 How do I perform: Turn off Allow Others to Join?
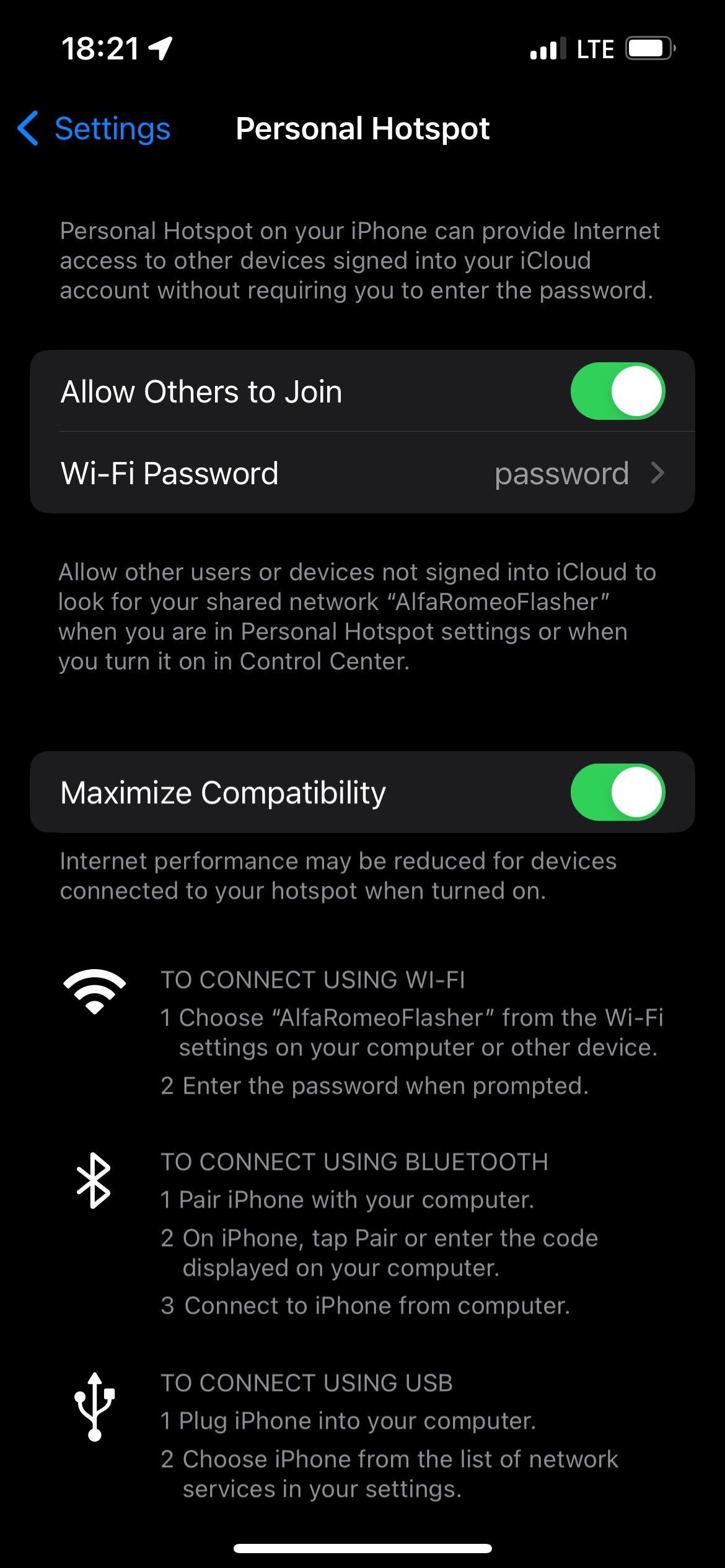pyautogui.click(x=618, y=391)
